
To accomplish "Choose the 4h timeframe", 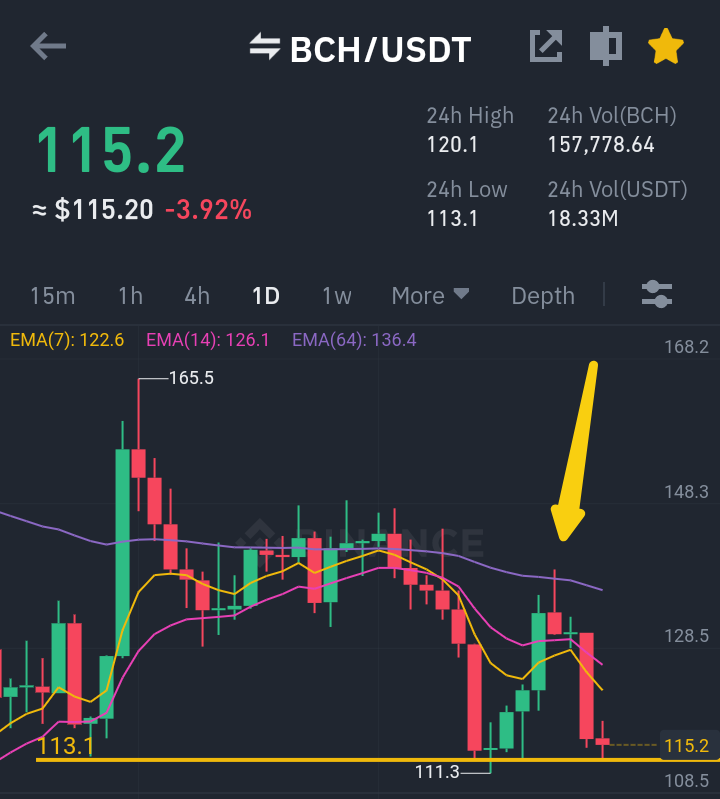I will [197, 296].
